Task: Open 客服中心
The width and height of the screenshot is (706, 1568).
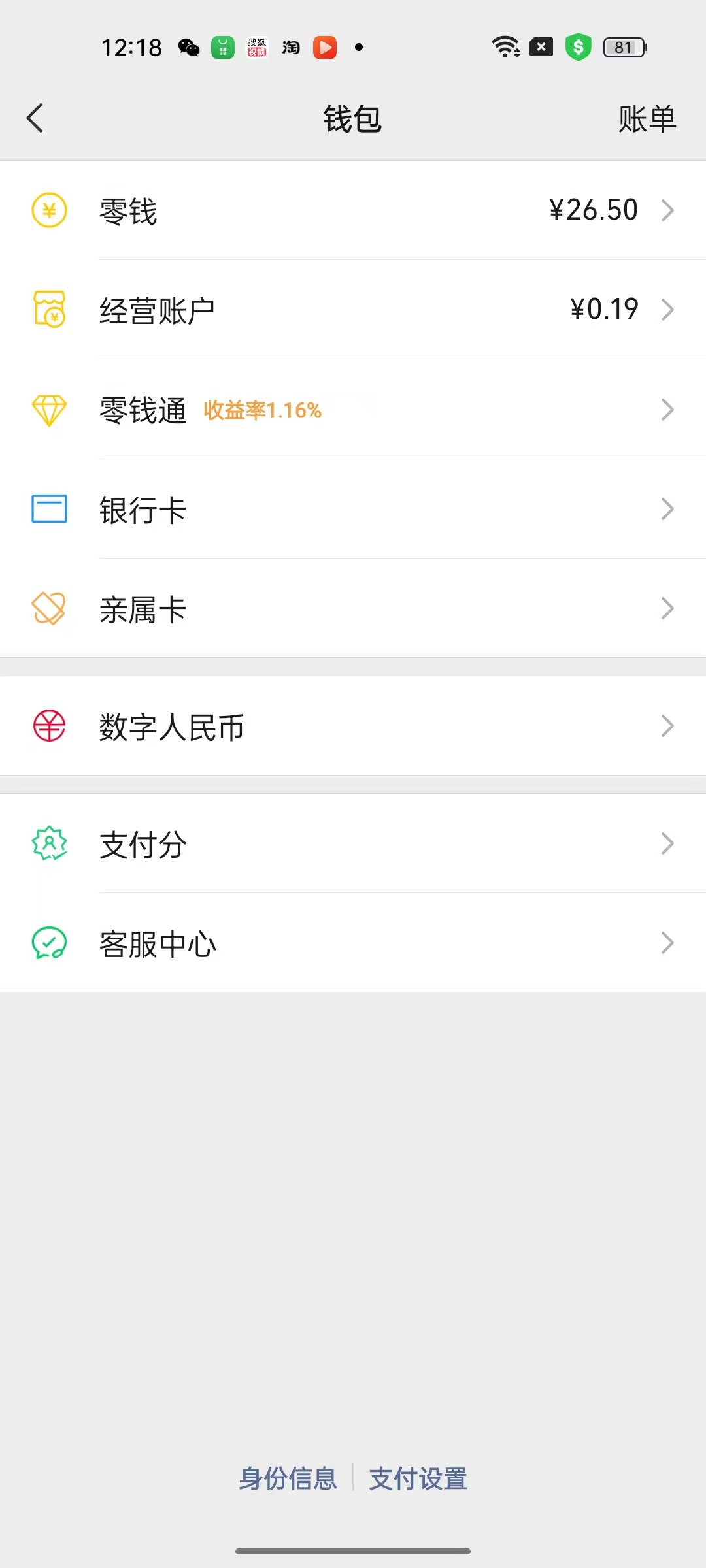Action: click(353, 943)
